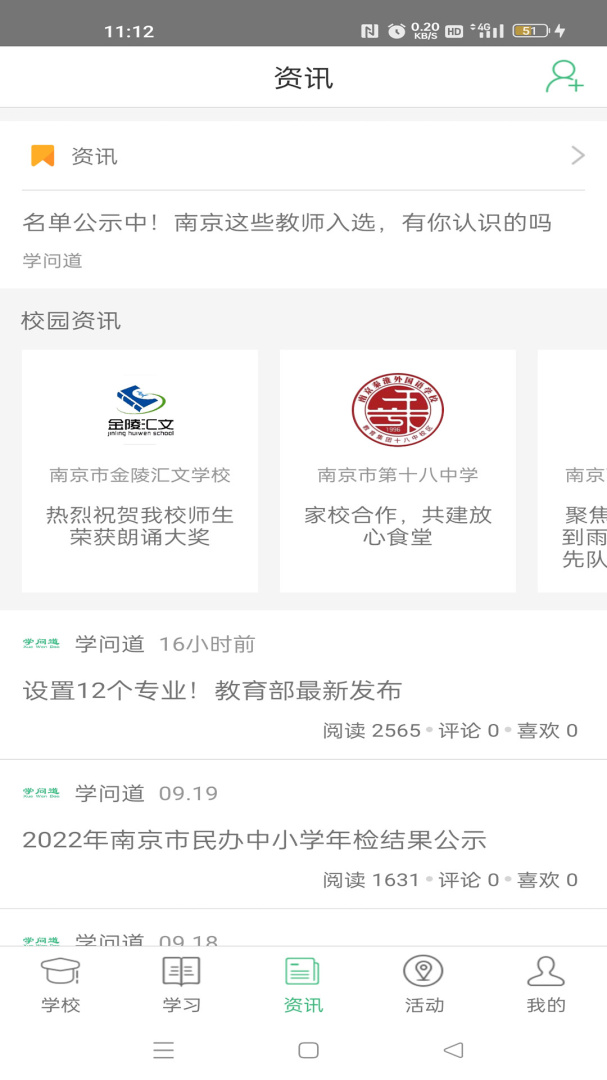Viewport: 607px width, 1080px height.
Task: Read the 设置12个专业 article
Action: (x=212, y=690)
